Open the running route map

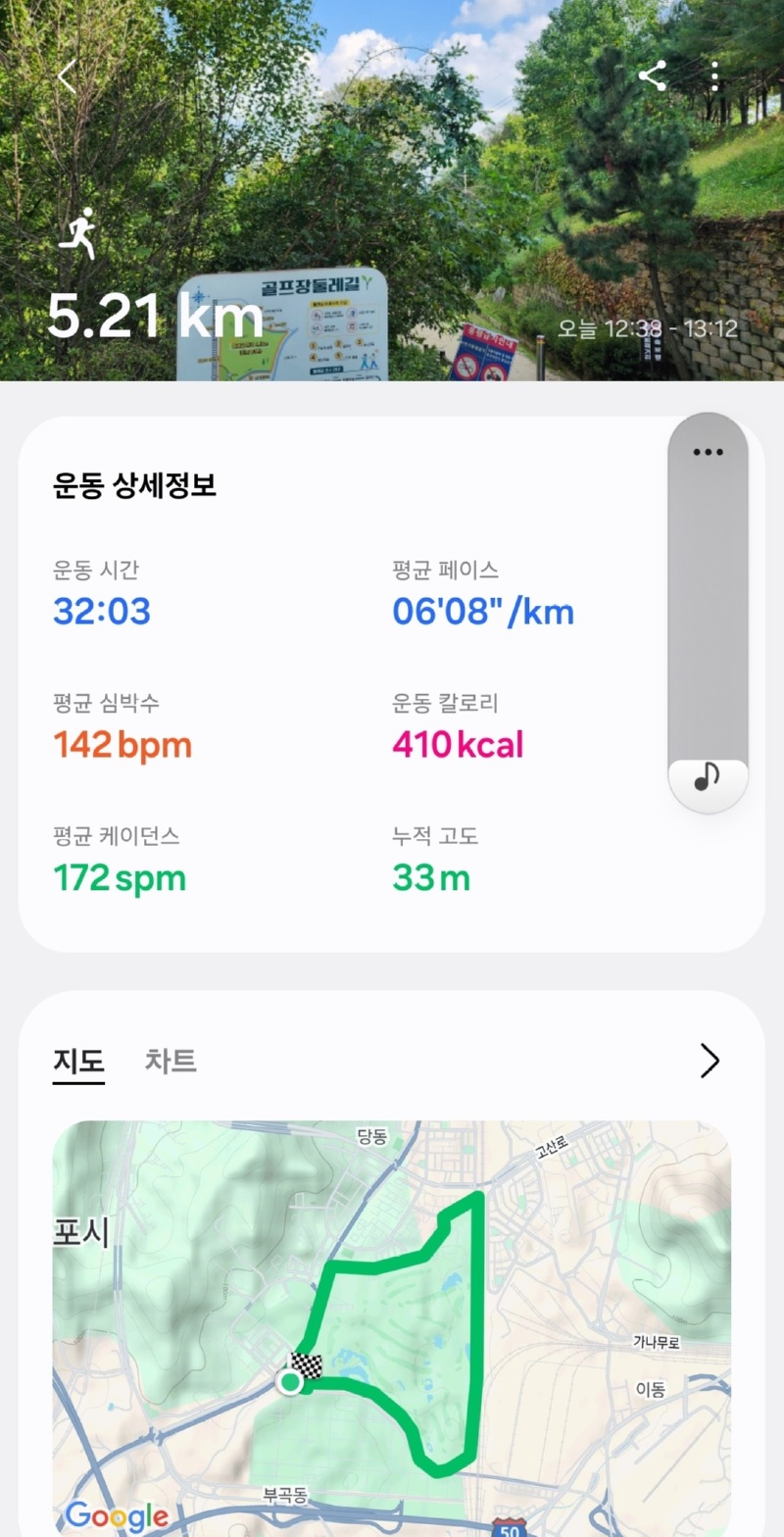[x=392, y=1323]
